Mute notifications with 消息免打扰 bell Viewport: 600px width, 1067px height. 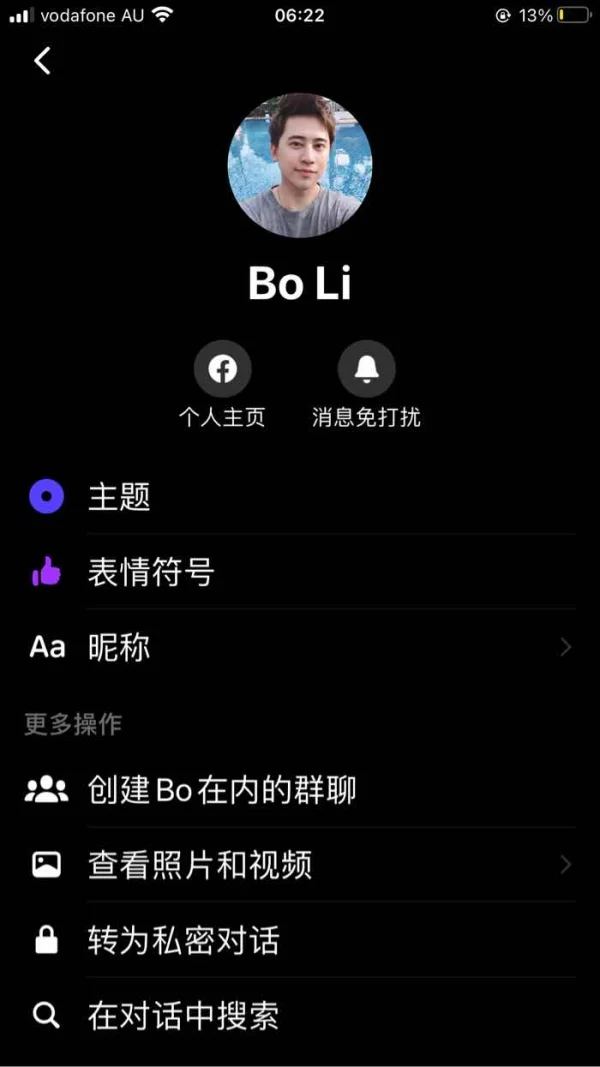click(x=366, y=369)
